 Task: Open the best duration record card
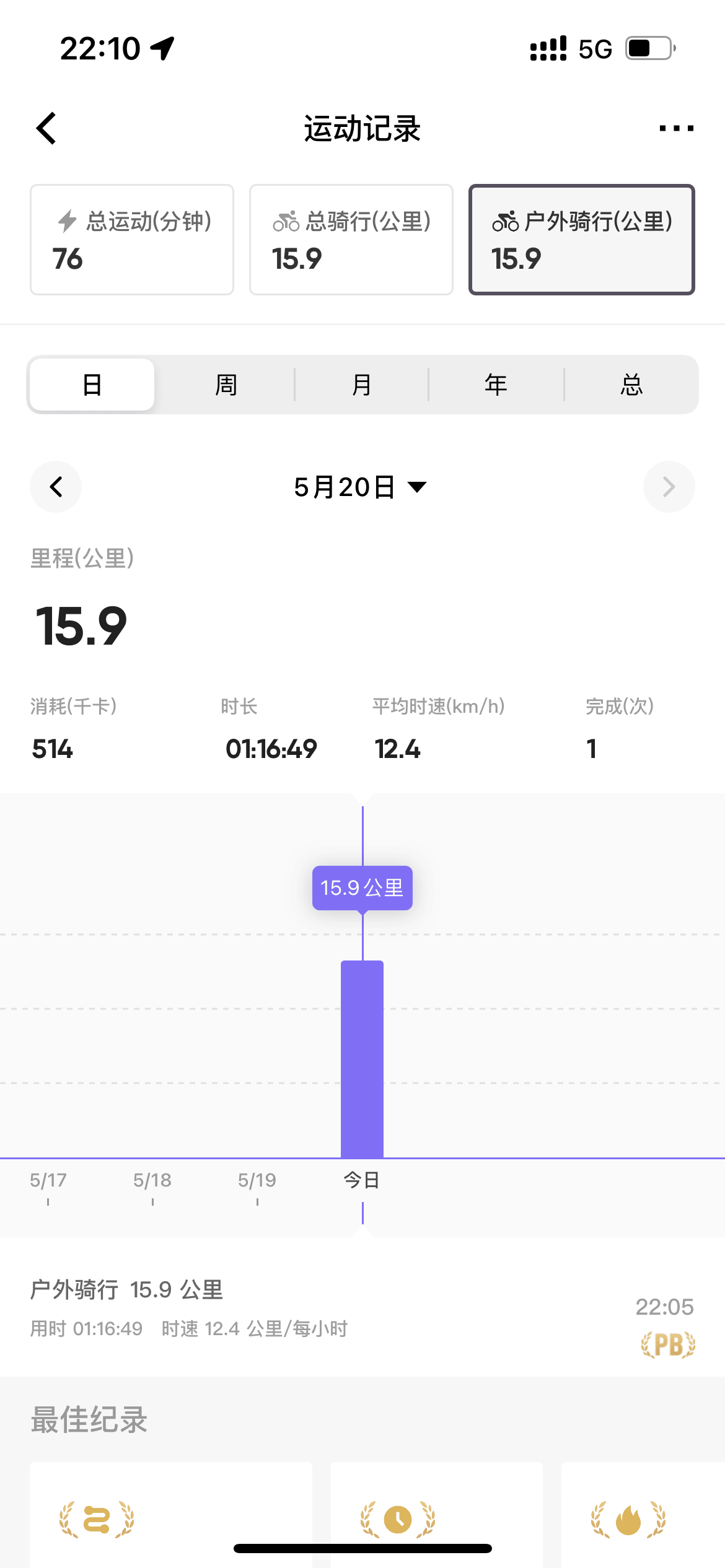tap(436, 1517)
